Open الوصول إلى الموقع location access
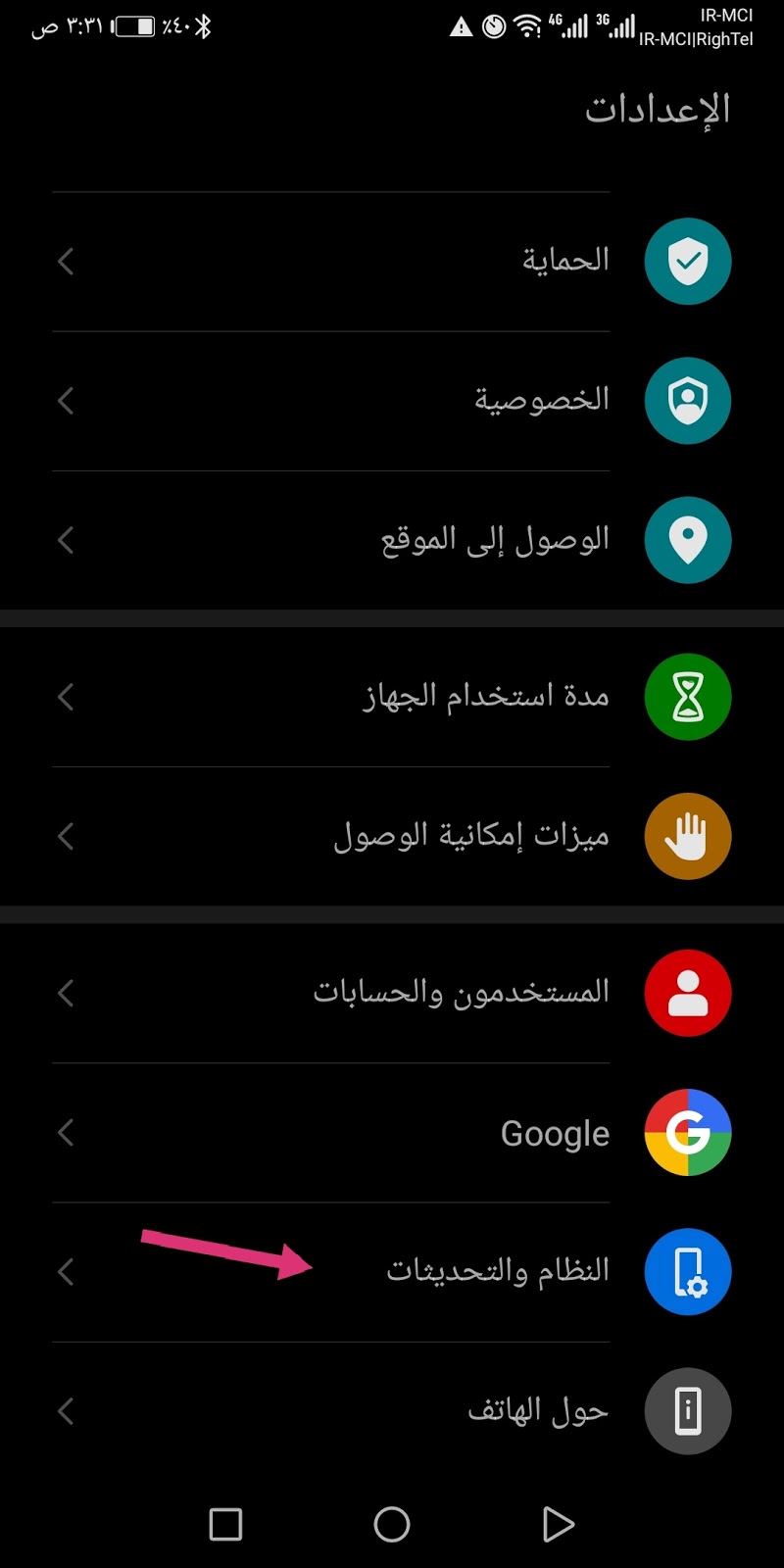The image size is (784, 1568). coord(392,540)
